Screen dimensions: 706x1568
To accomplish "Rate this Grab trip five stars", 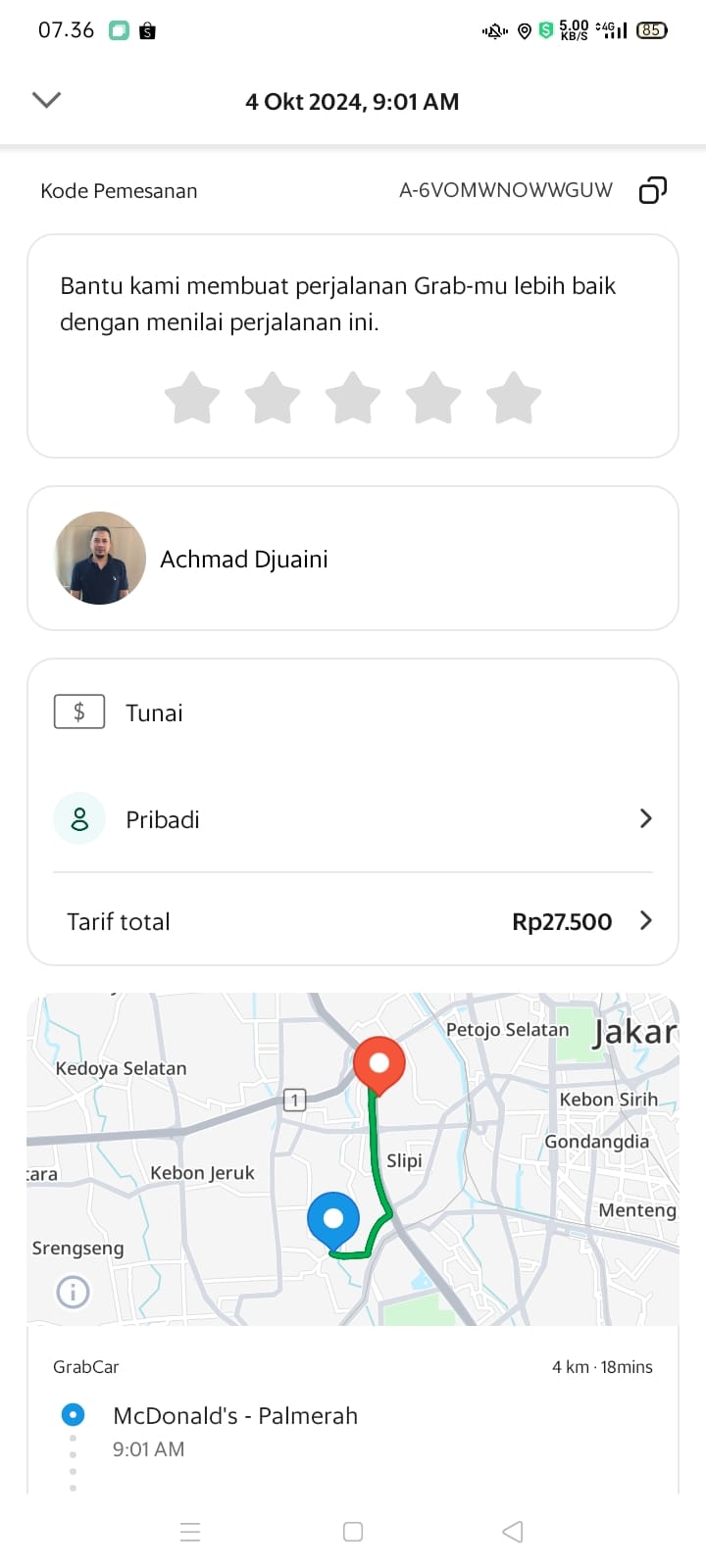I will pos(514,398).
